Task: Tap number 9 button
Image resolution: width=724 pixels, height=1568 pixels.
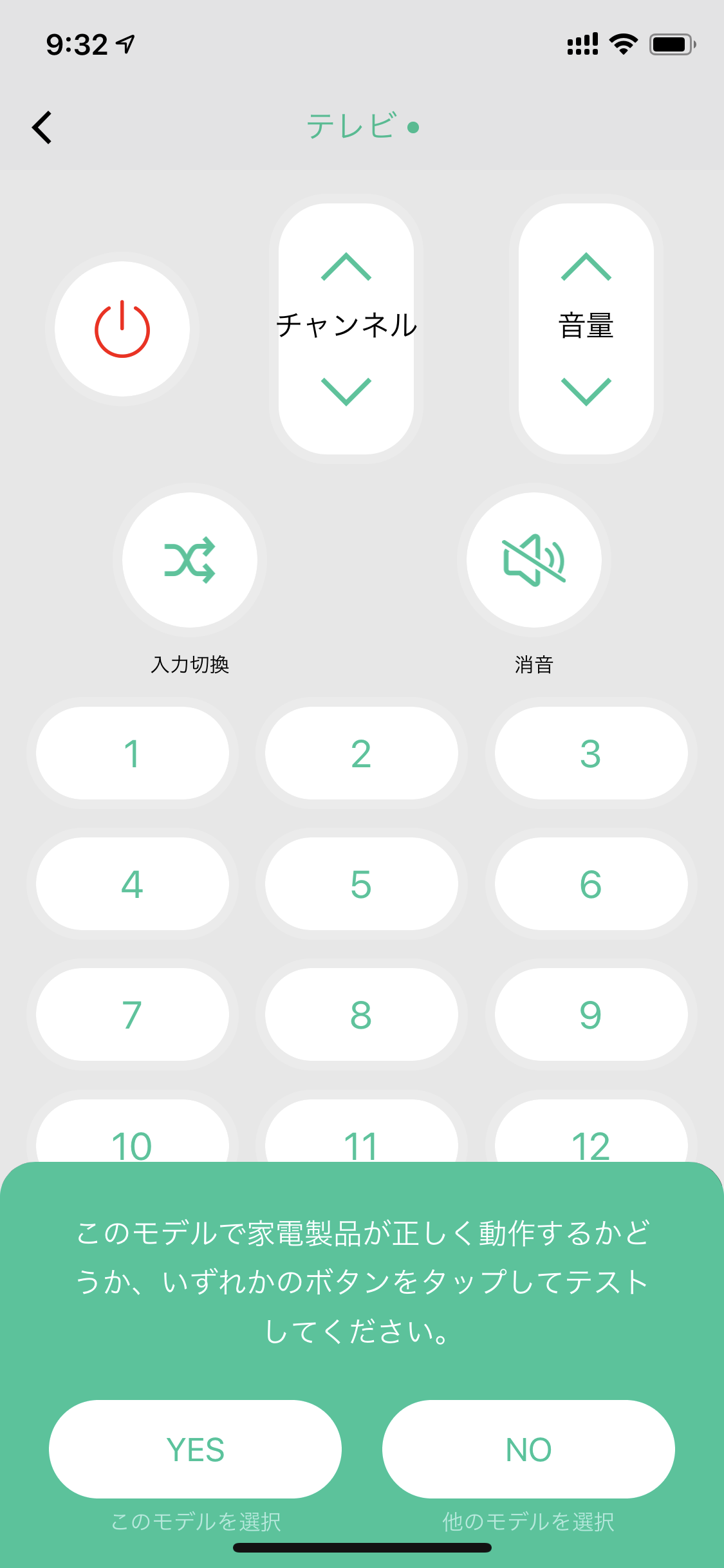Action: coord(591,1014)
